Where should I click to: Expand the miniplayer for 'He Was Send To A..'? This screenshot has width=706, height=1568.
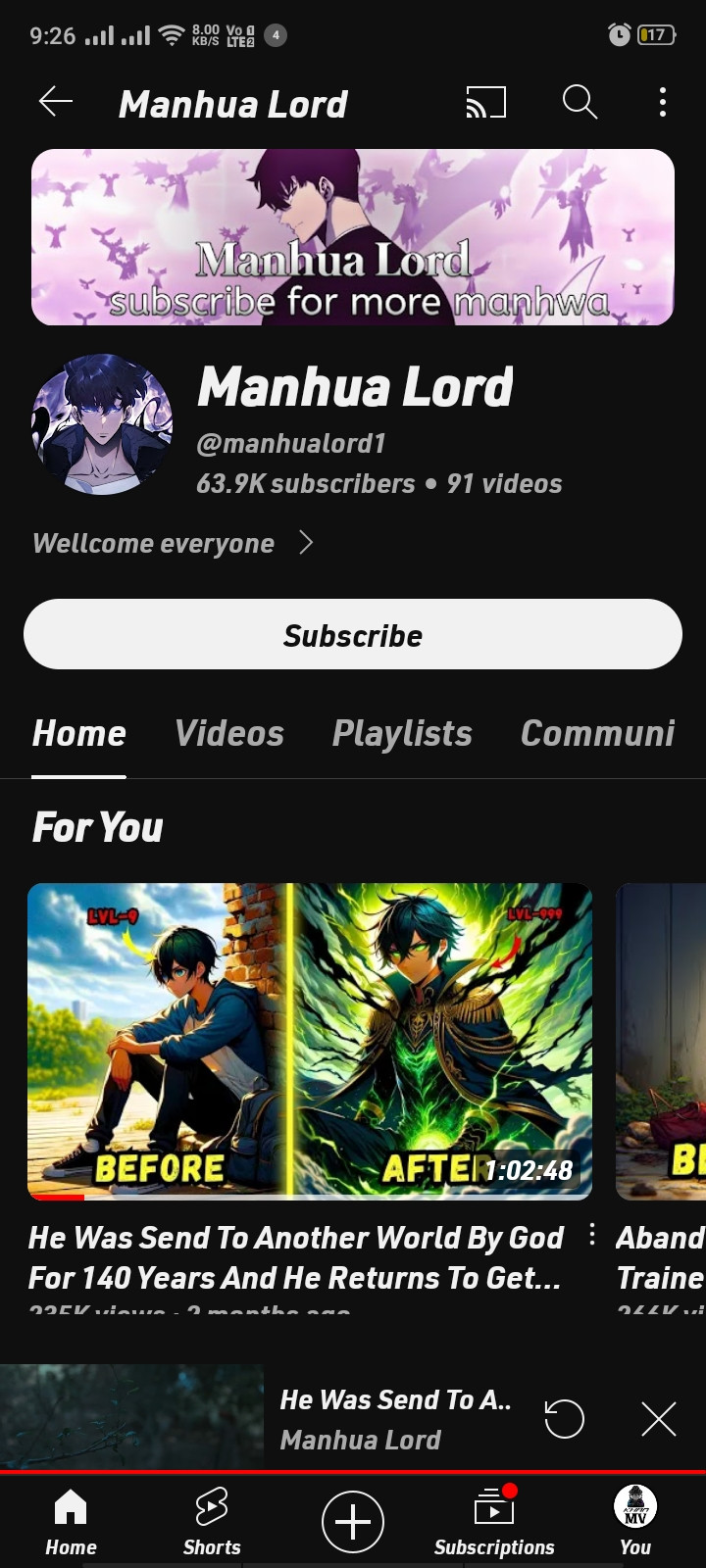click(x=395, y=1419)
